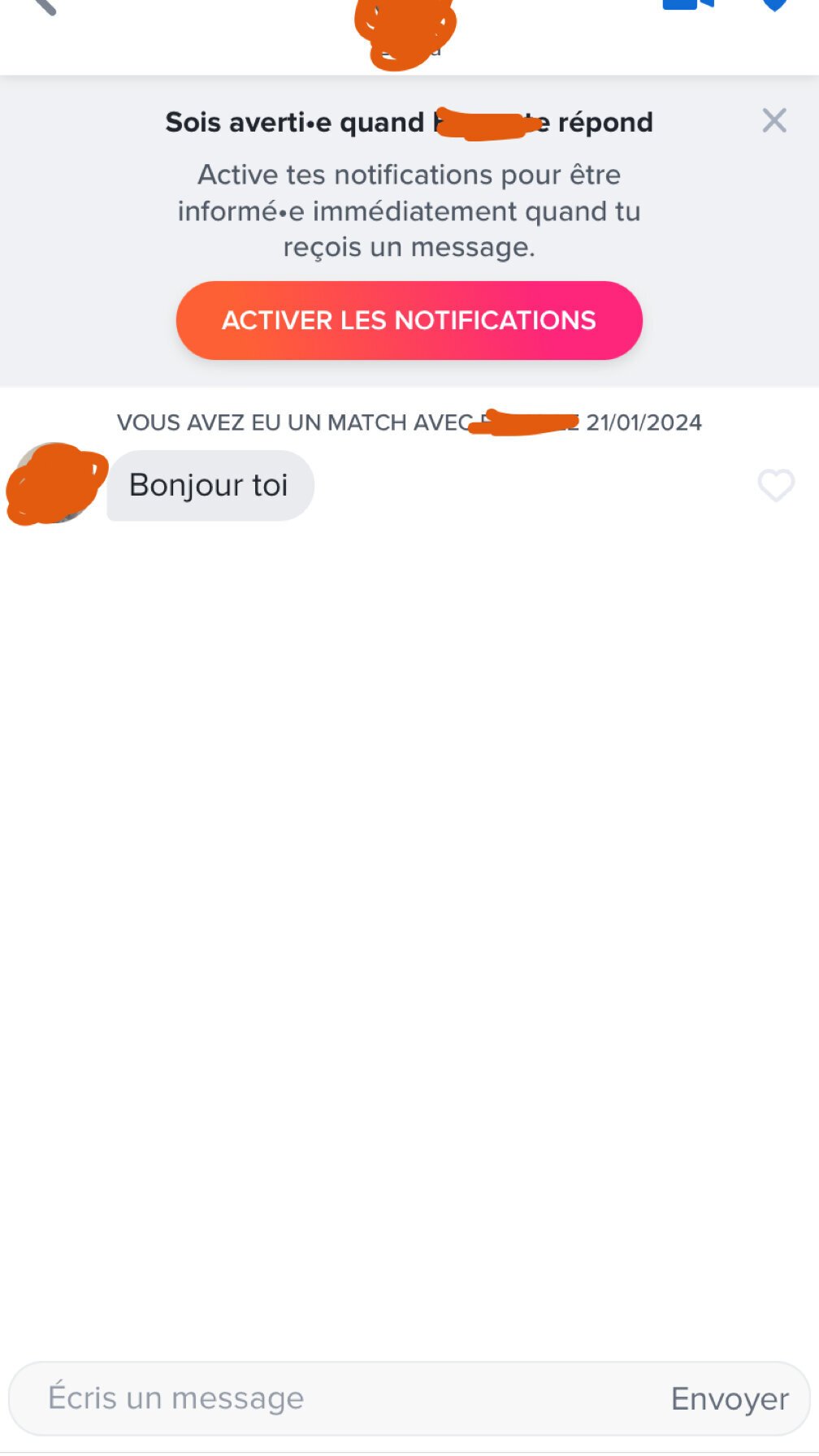The image size is (819, 1456).
Task: Tap Envoyer to send the message
Action: [x=729, y=1398]
